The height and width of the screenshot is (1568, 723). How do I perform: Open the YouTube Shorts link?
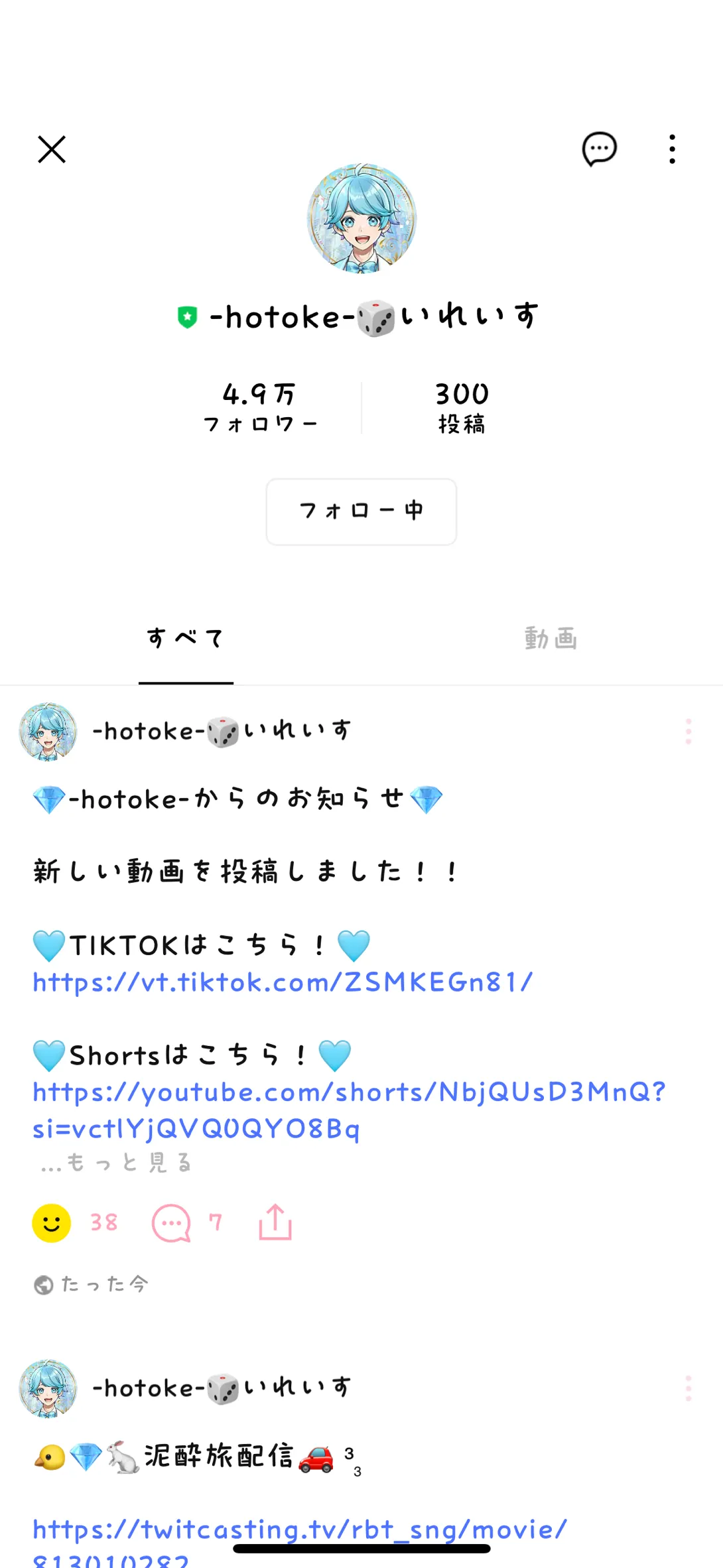pos(349,1092)
